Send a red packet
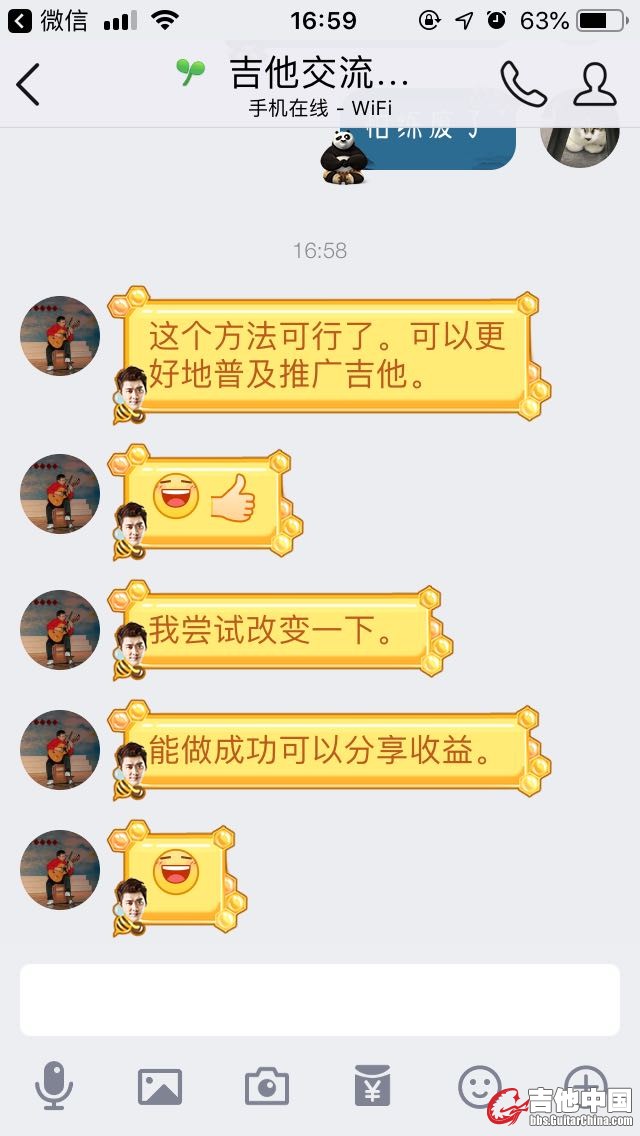Screen dimensions: 640x1136 pyautogui.click(x=372, y=1085)
